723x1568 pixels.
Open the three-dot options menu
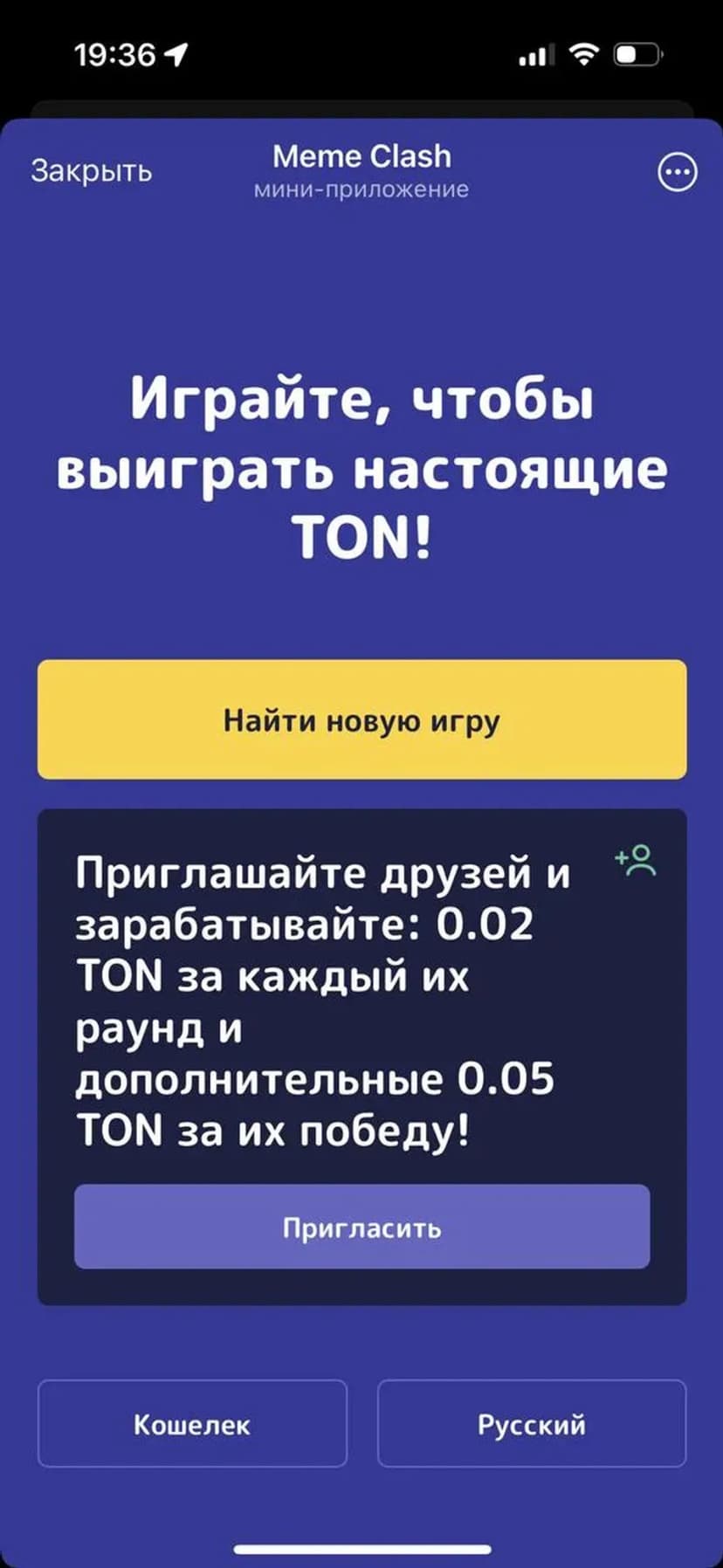point(677,172)
